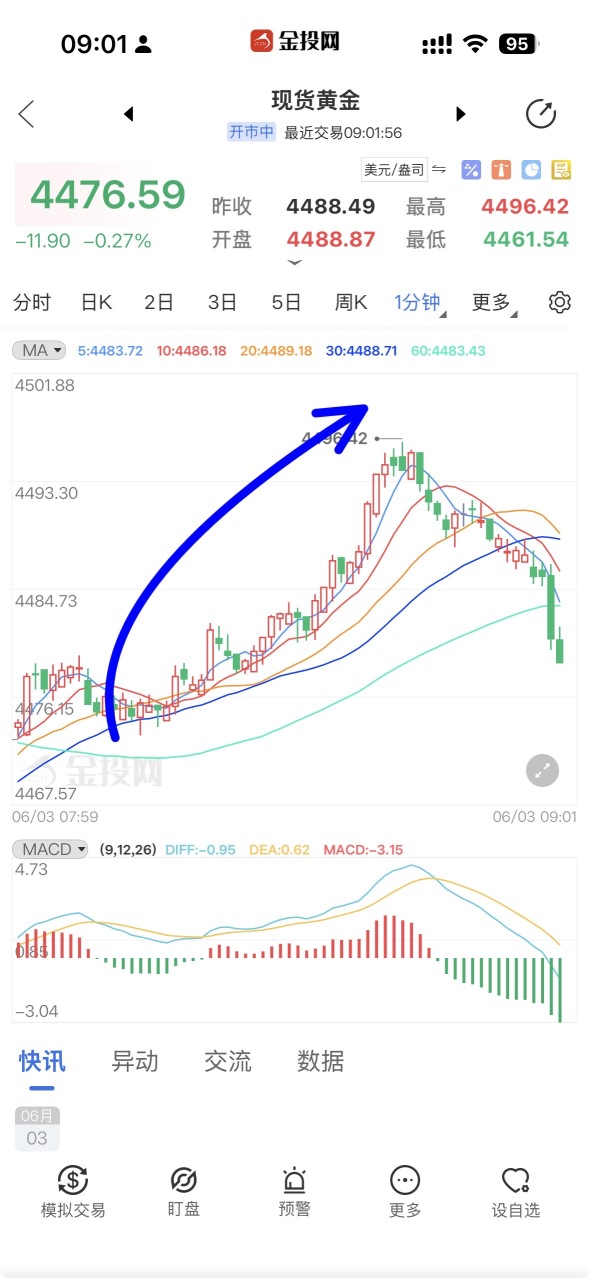Expand the chart to fullscreen
The width and height of the screenshot is (589, 1278).
click(x=542, y=770)
